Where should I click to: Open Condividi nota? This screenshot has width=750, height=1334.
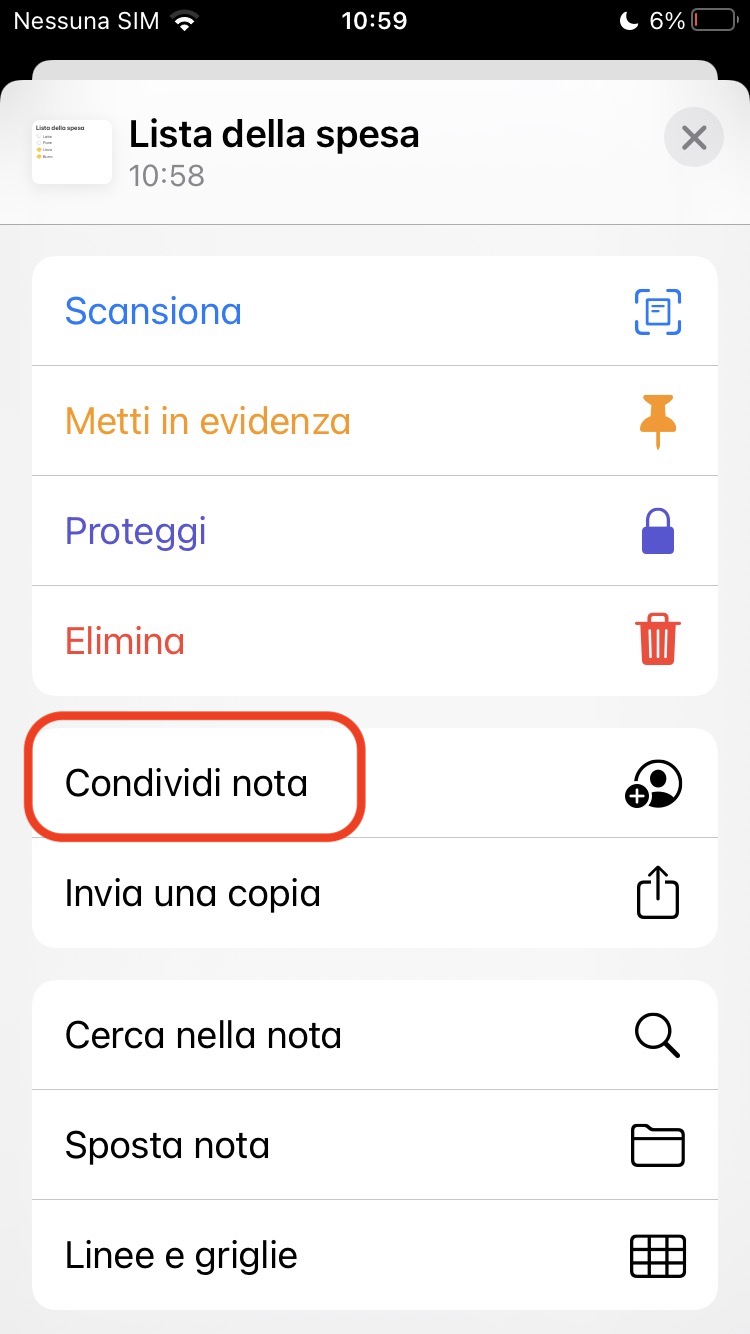[x=374, y=783]
